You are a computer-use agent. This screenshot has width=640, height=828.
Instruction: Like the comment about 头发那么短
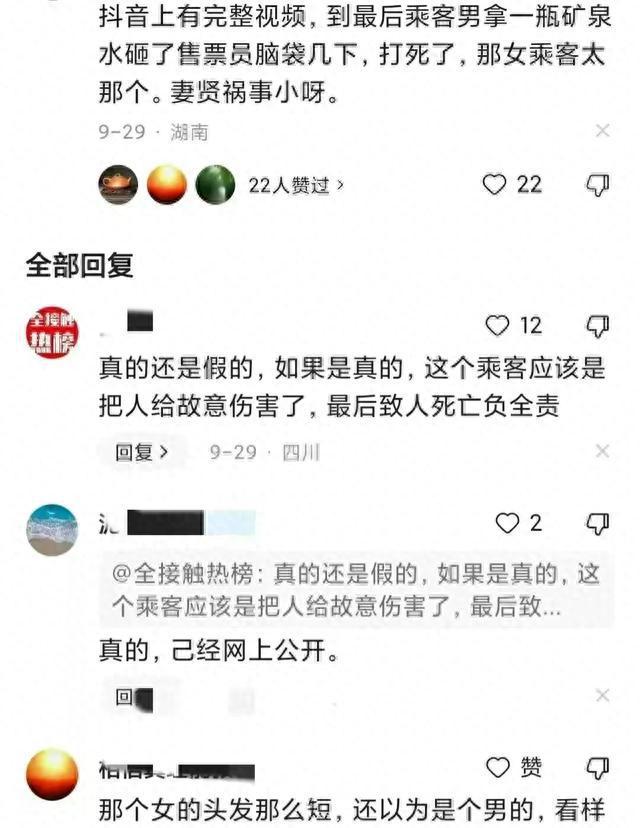(x=498, y=767)
